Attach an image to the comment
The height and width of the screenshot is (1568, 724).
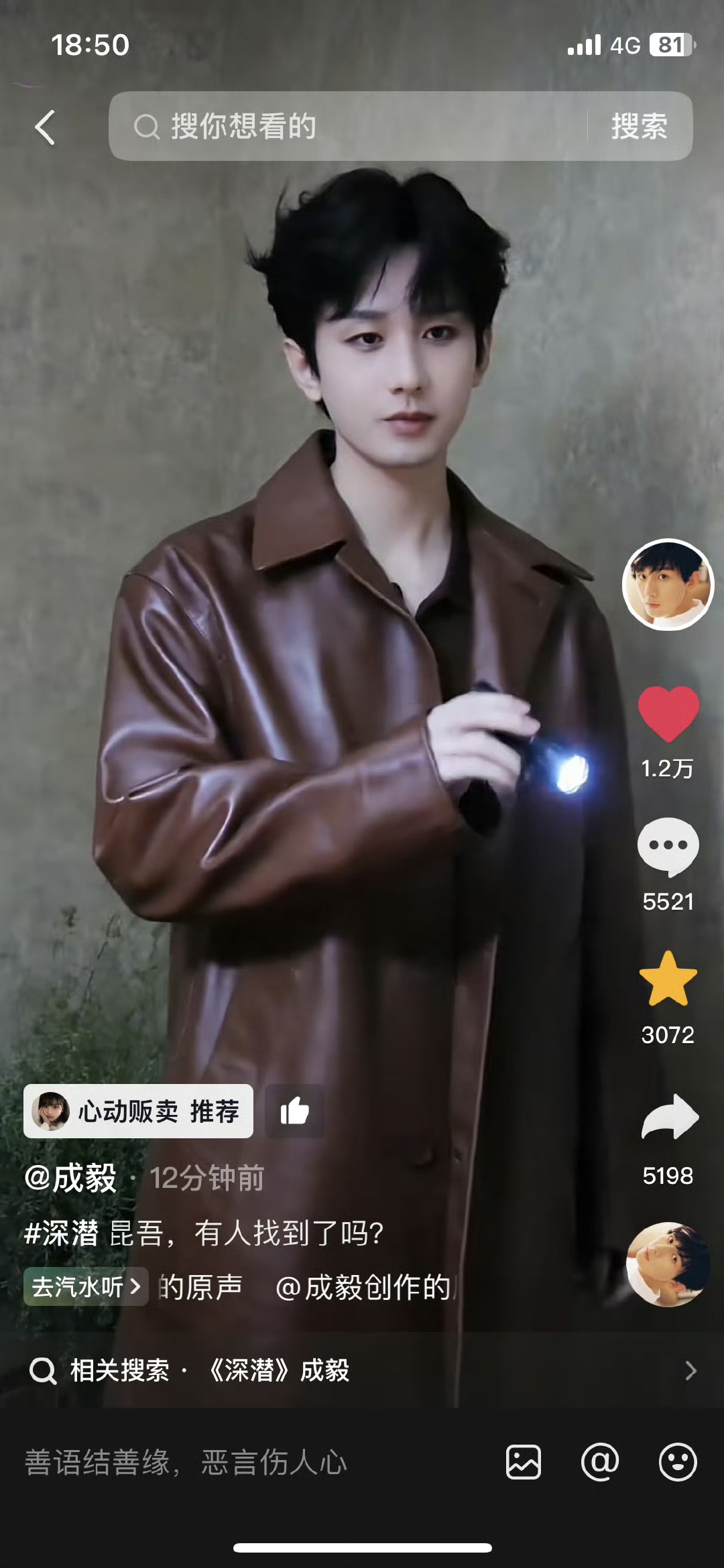pyautogui.click(x=523, y=1462)
